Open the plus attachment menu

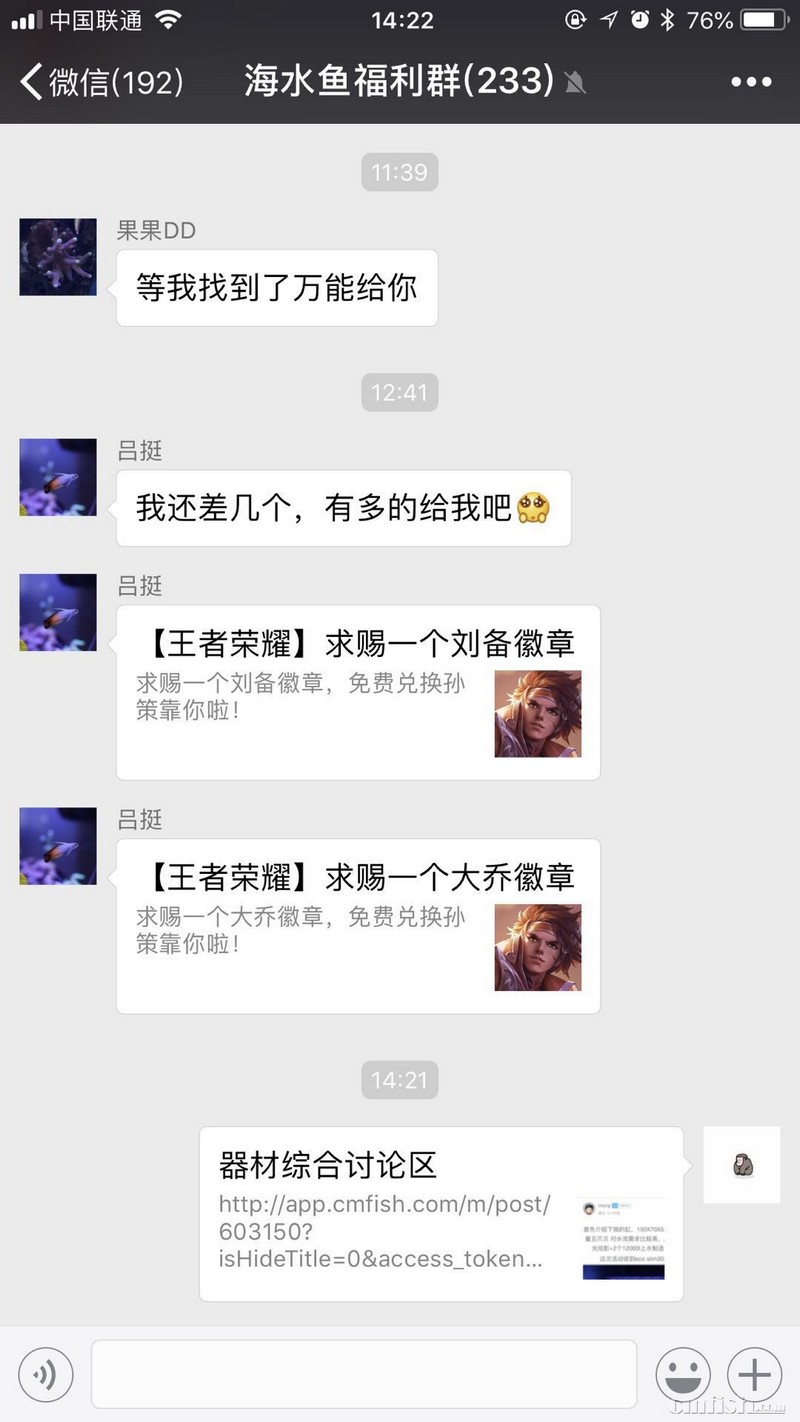tap(754, 1375)
